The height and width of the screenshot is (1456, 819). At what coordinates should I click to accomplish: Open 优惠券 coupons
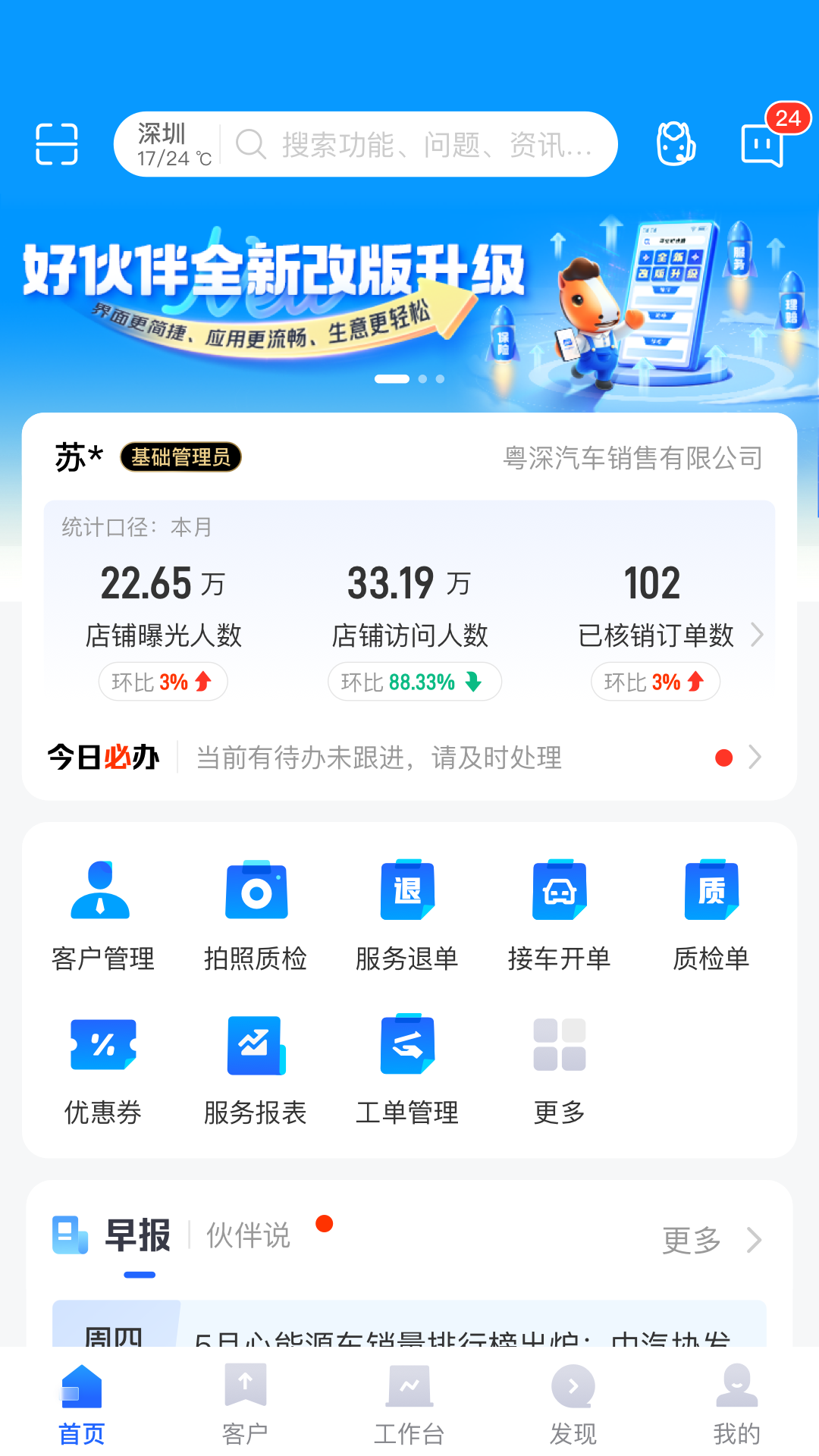click(x=102, y=1069)
